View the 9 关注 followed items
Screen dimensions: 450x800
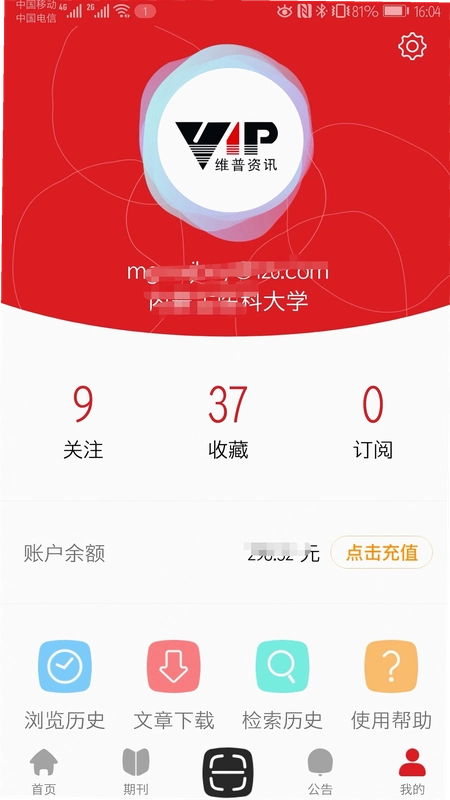[83, 422]
